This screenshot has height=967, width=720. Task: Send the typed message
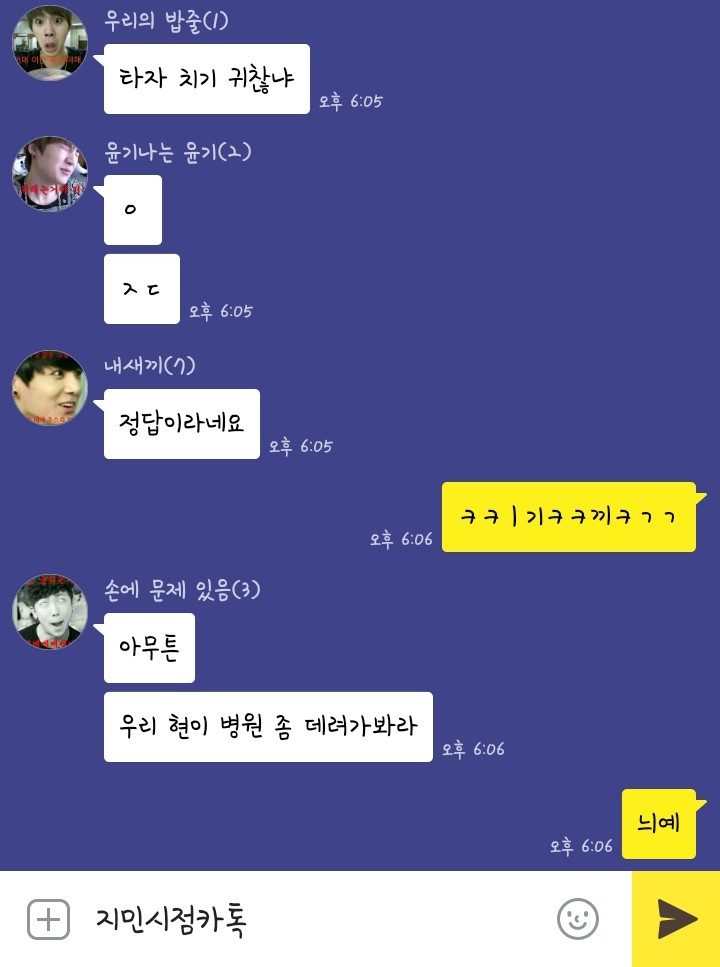[x=676, y=919]
